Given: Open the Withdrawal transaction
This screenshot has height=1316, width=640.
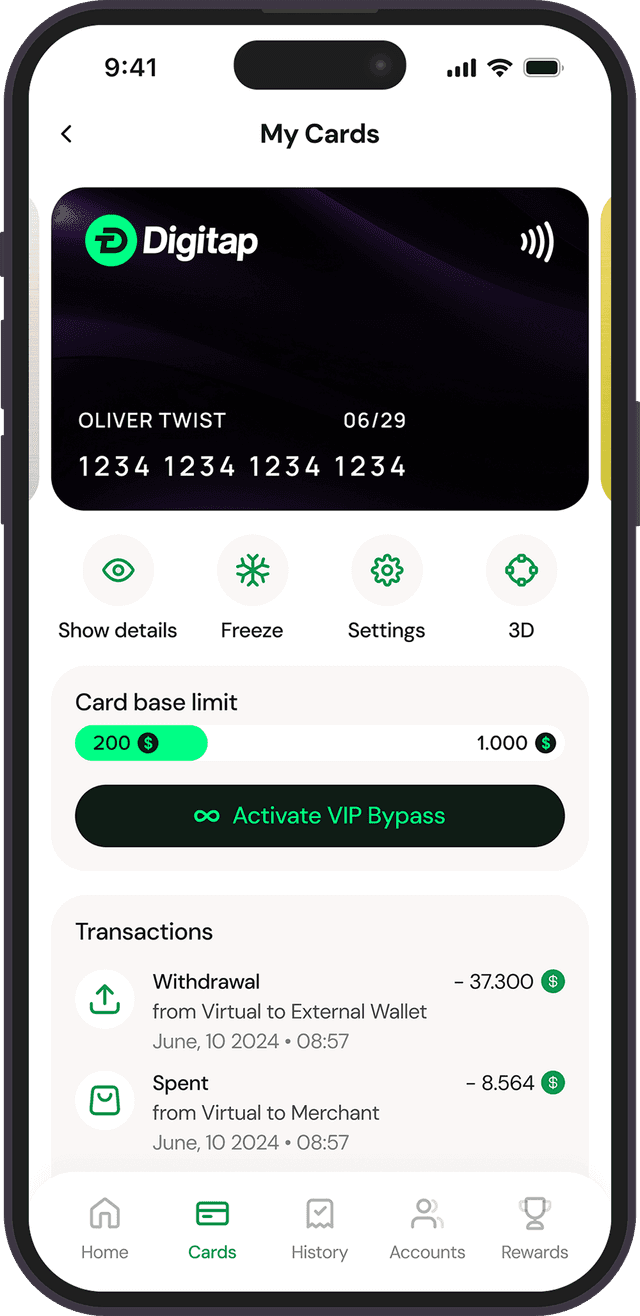Looking at the screenshot, I should tap(320, 1011).
